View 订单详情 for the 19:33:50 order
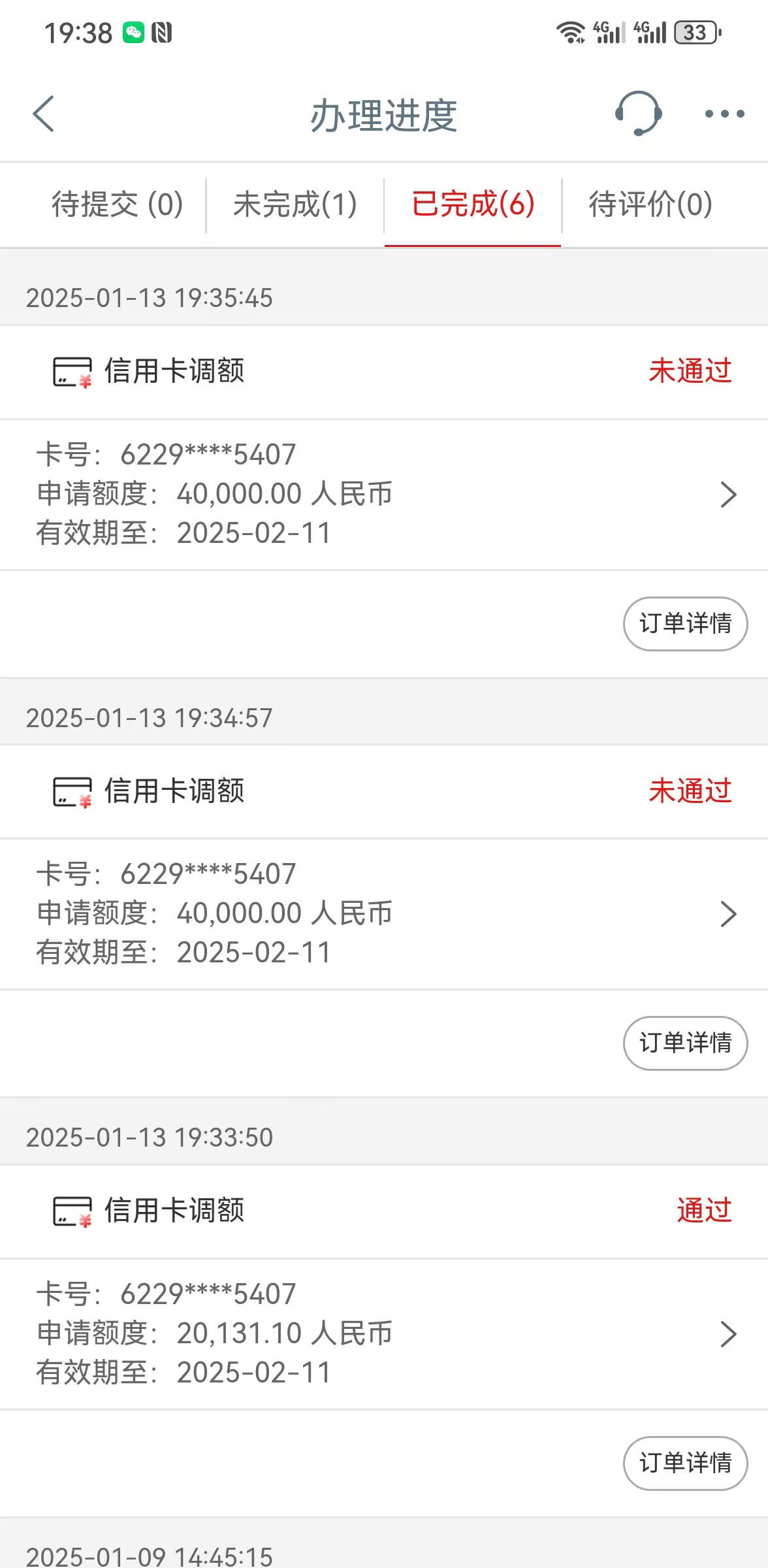Screen dimensions: 768x1568 tap(685, 1463)
